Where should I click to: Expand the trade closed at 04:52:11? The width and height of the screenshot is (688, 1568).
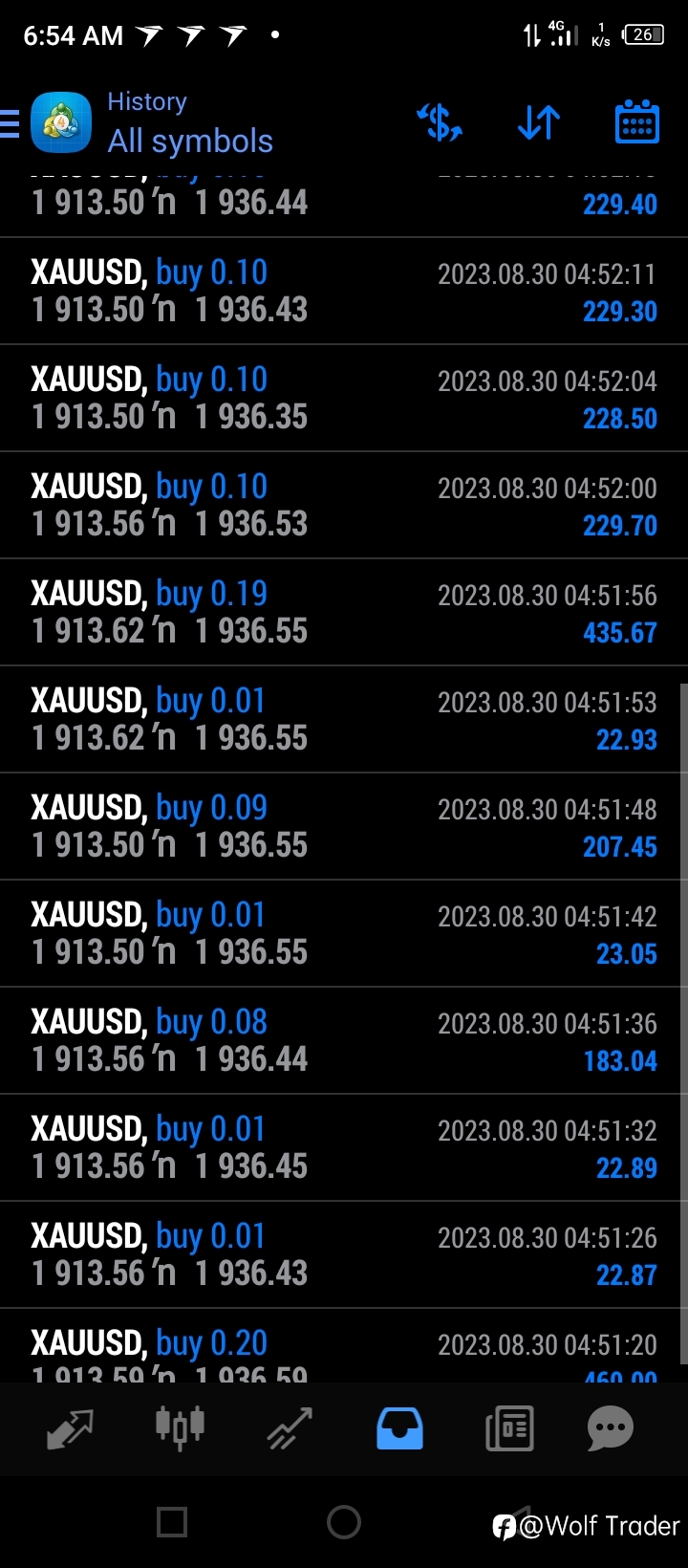344,291
